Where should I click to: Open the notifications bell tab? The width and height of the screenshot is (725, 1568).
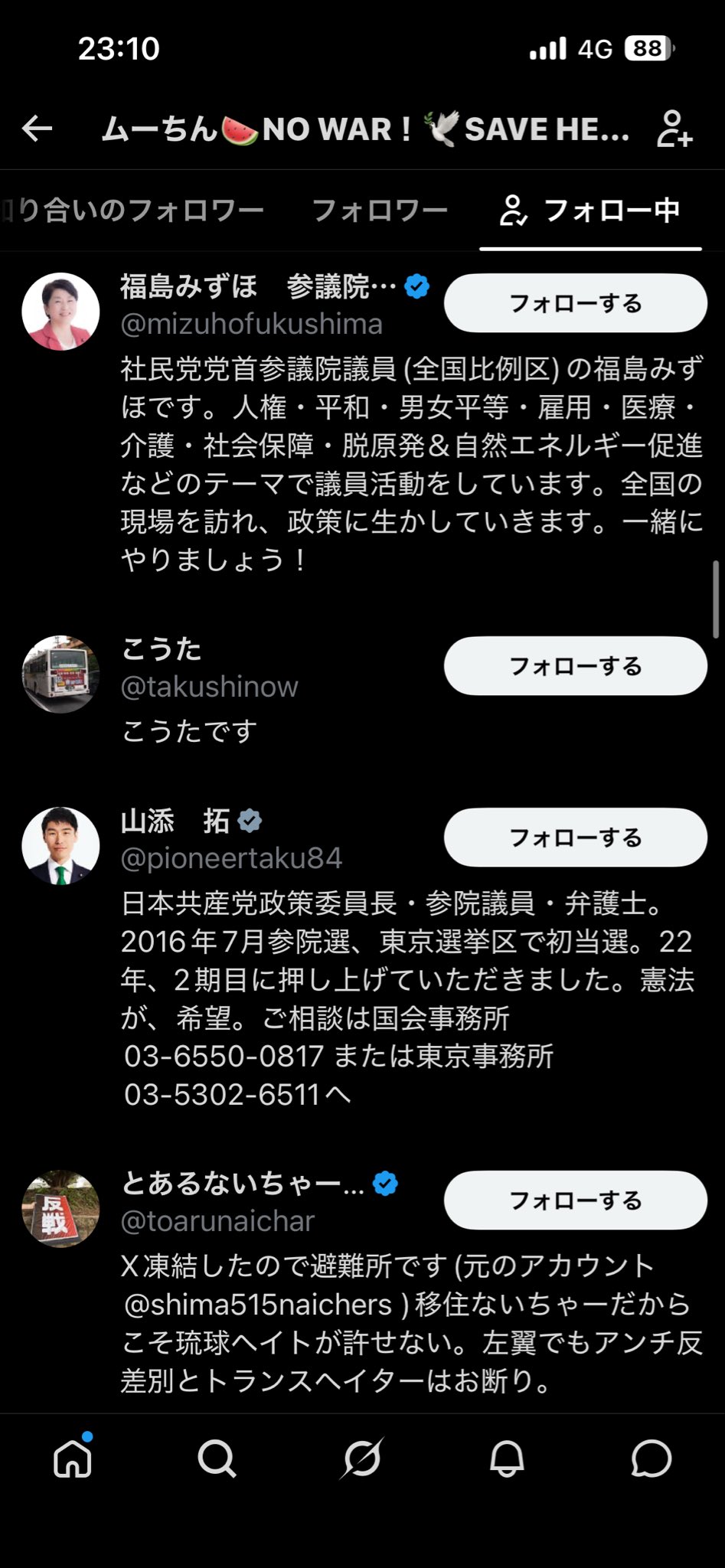click(x=507, y=1459)
